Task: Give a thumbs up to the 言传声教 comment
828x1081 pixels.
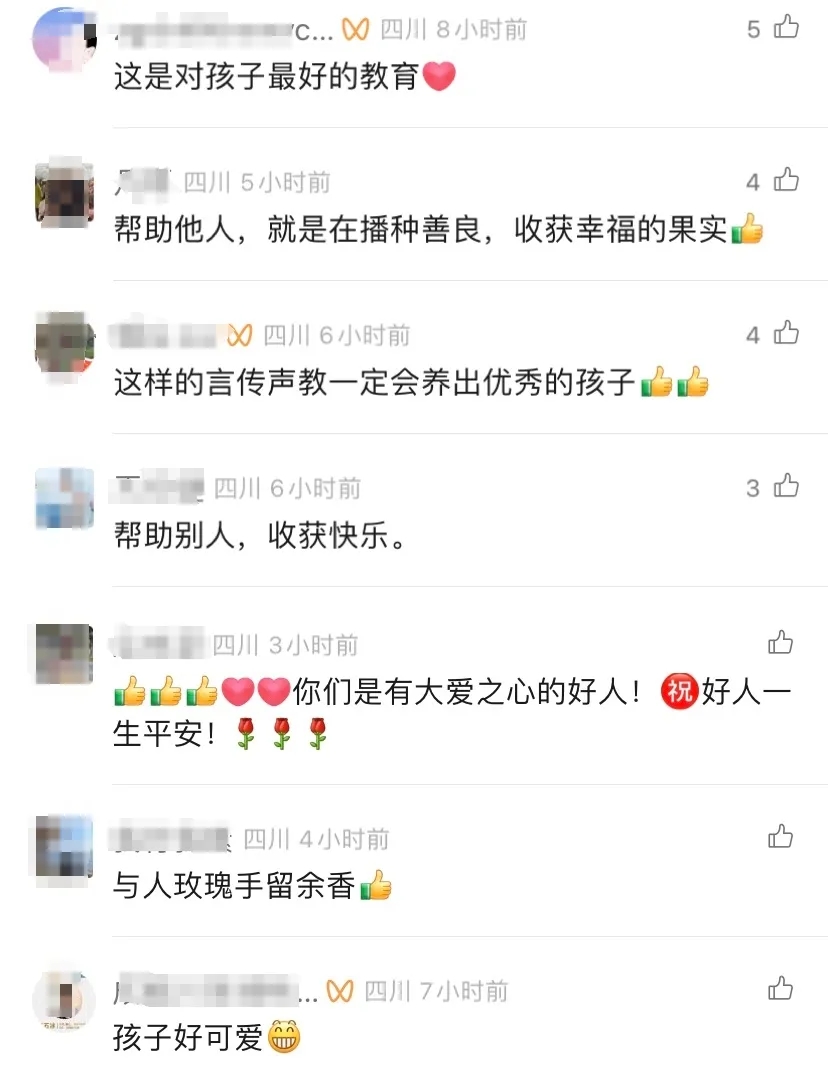Action: coord(787,333)
